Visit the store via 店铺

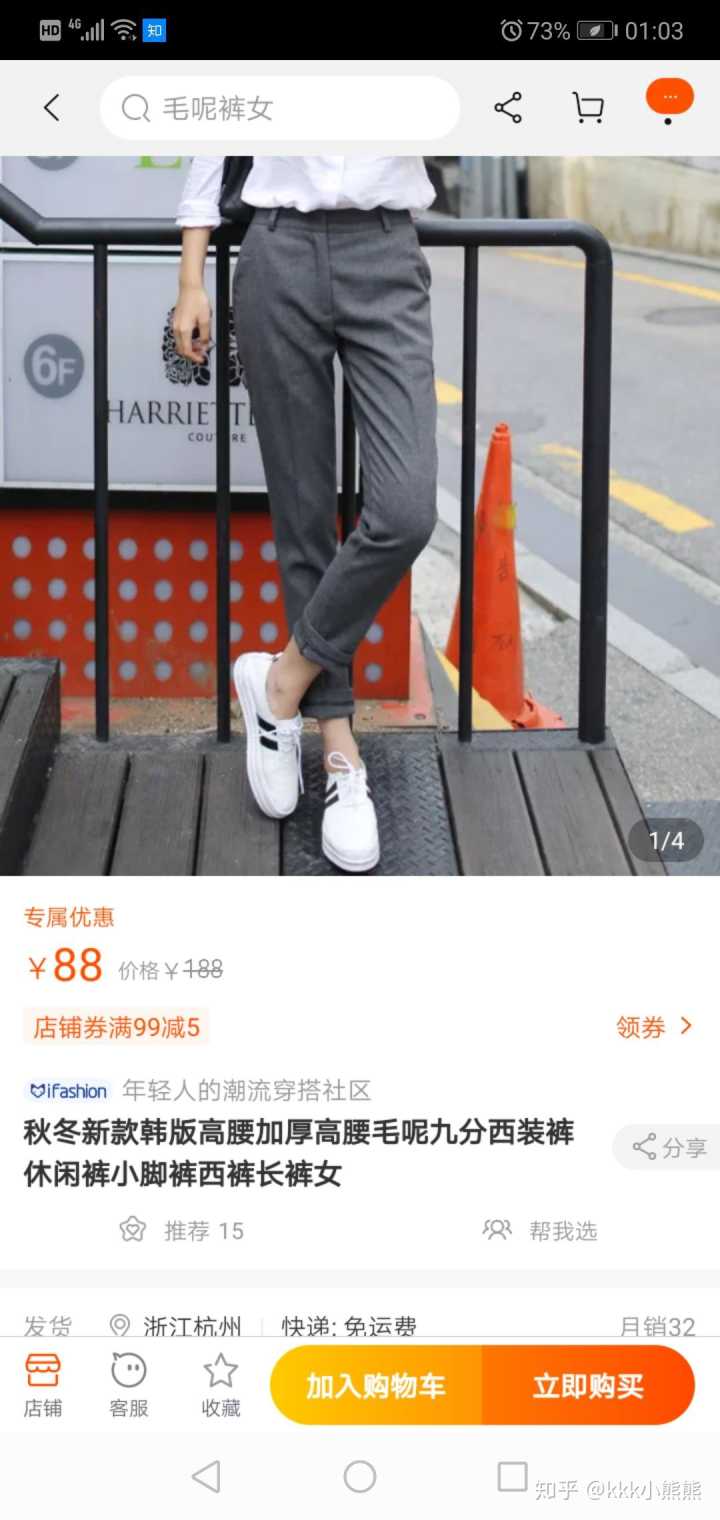tap(43, 1385)
